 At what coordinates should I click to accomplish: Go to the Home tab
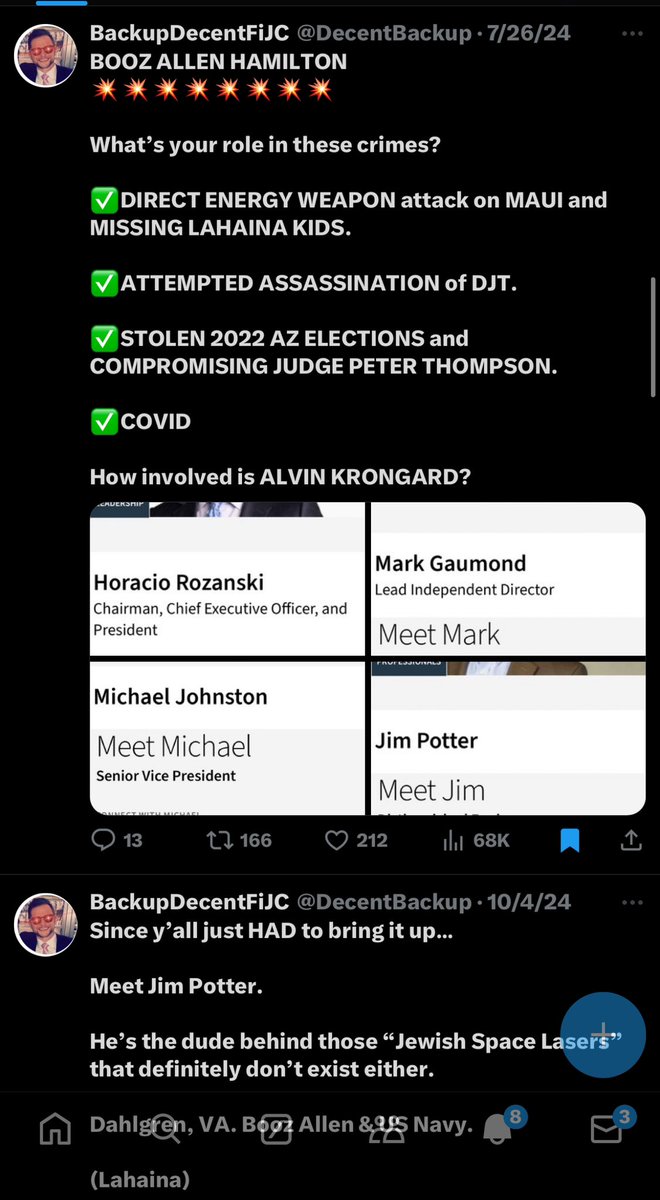coord(55,1129)
